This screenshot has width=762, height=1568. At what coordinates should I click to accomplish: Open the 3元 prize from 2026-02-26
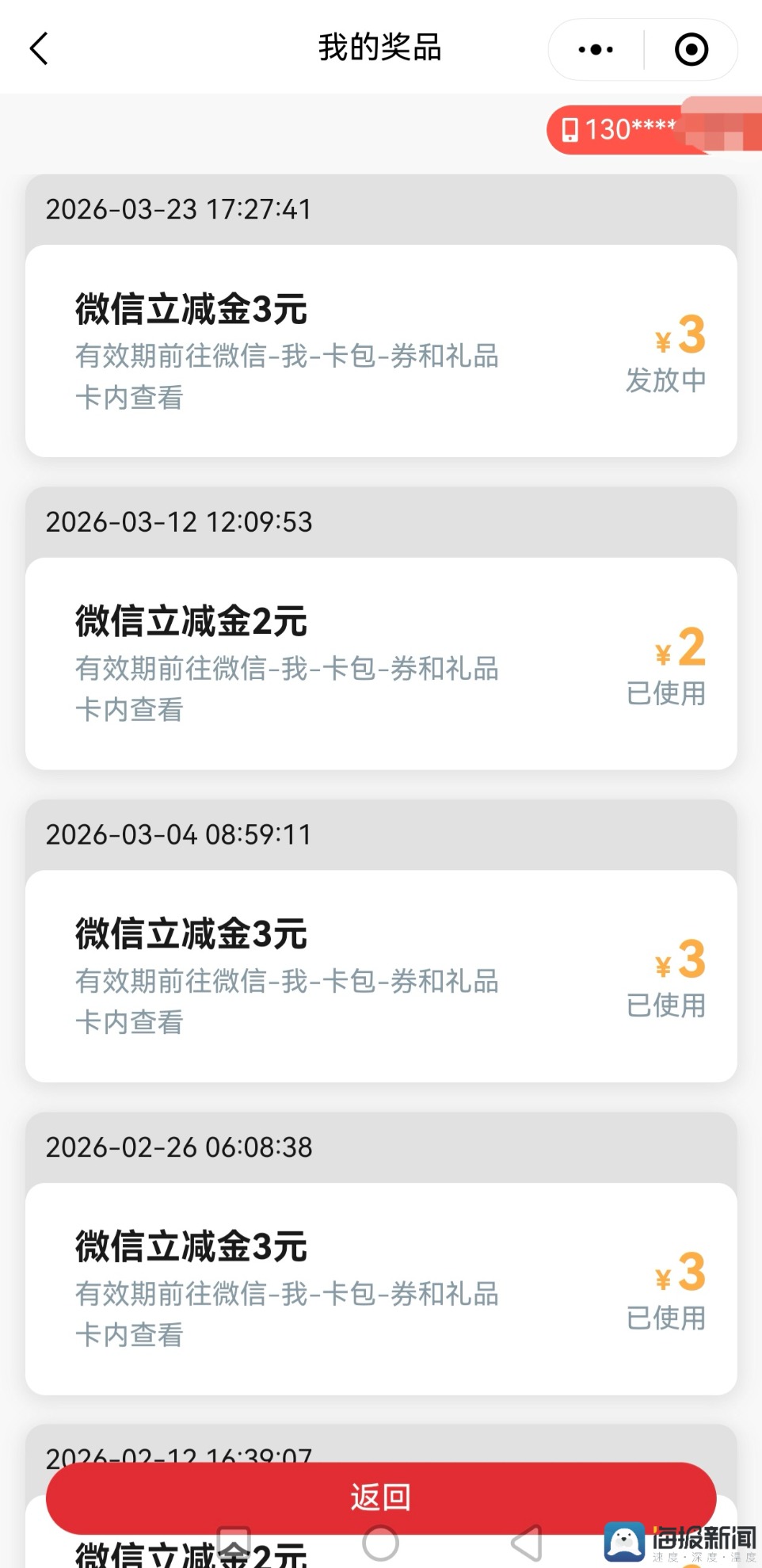point(381,1289)
